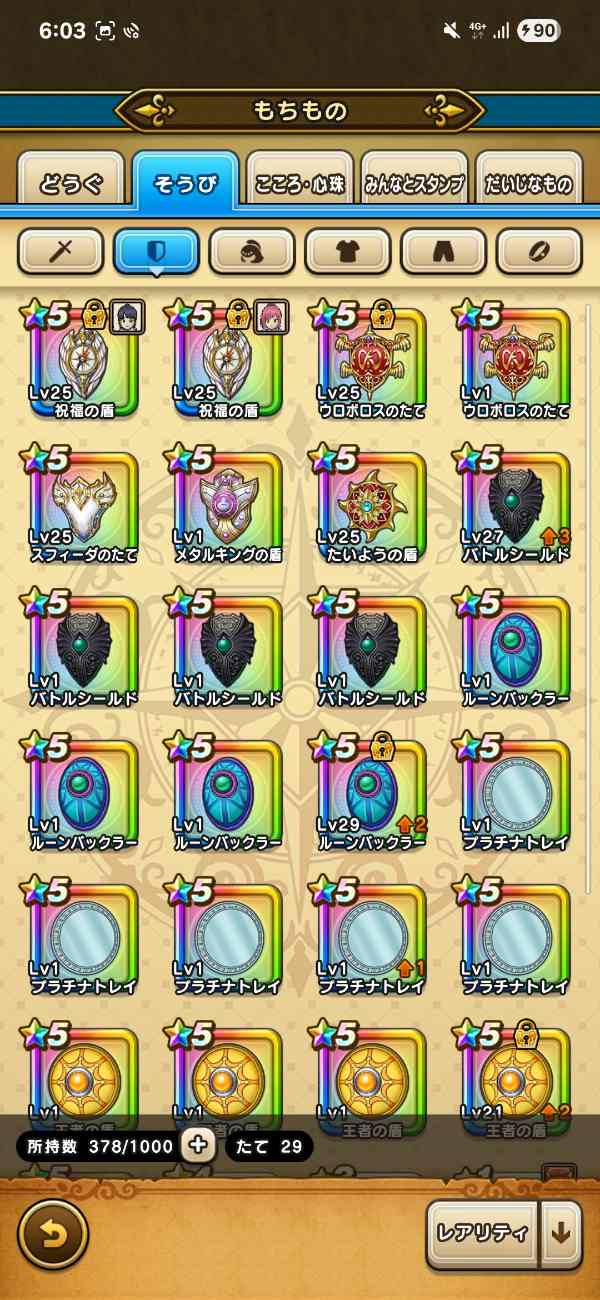Screen dimensions: 600x1300
Task: Filter equipment by helmet icon
Action: click(252, 251)
